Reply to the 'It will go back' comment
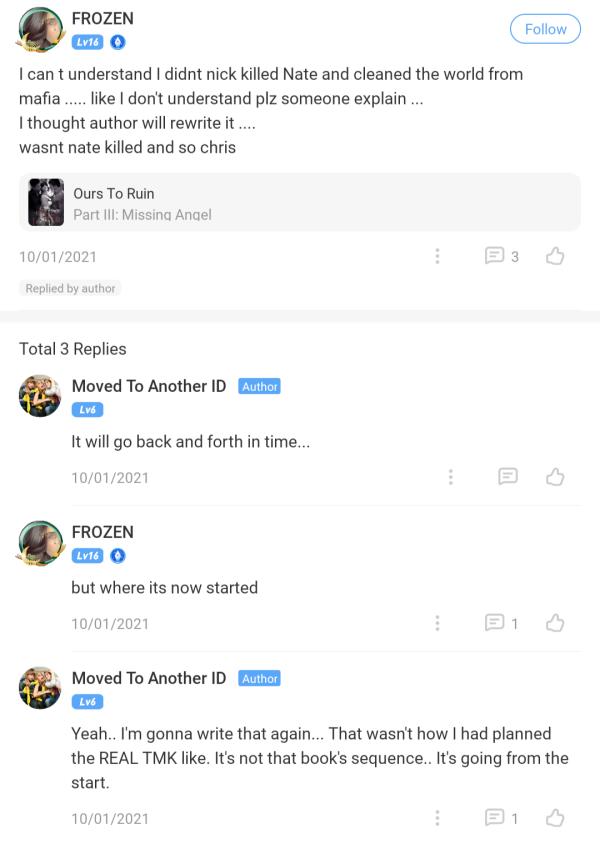Screen dimensions: 600x844 (x=508, y=477)
